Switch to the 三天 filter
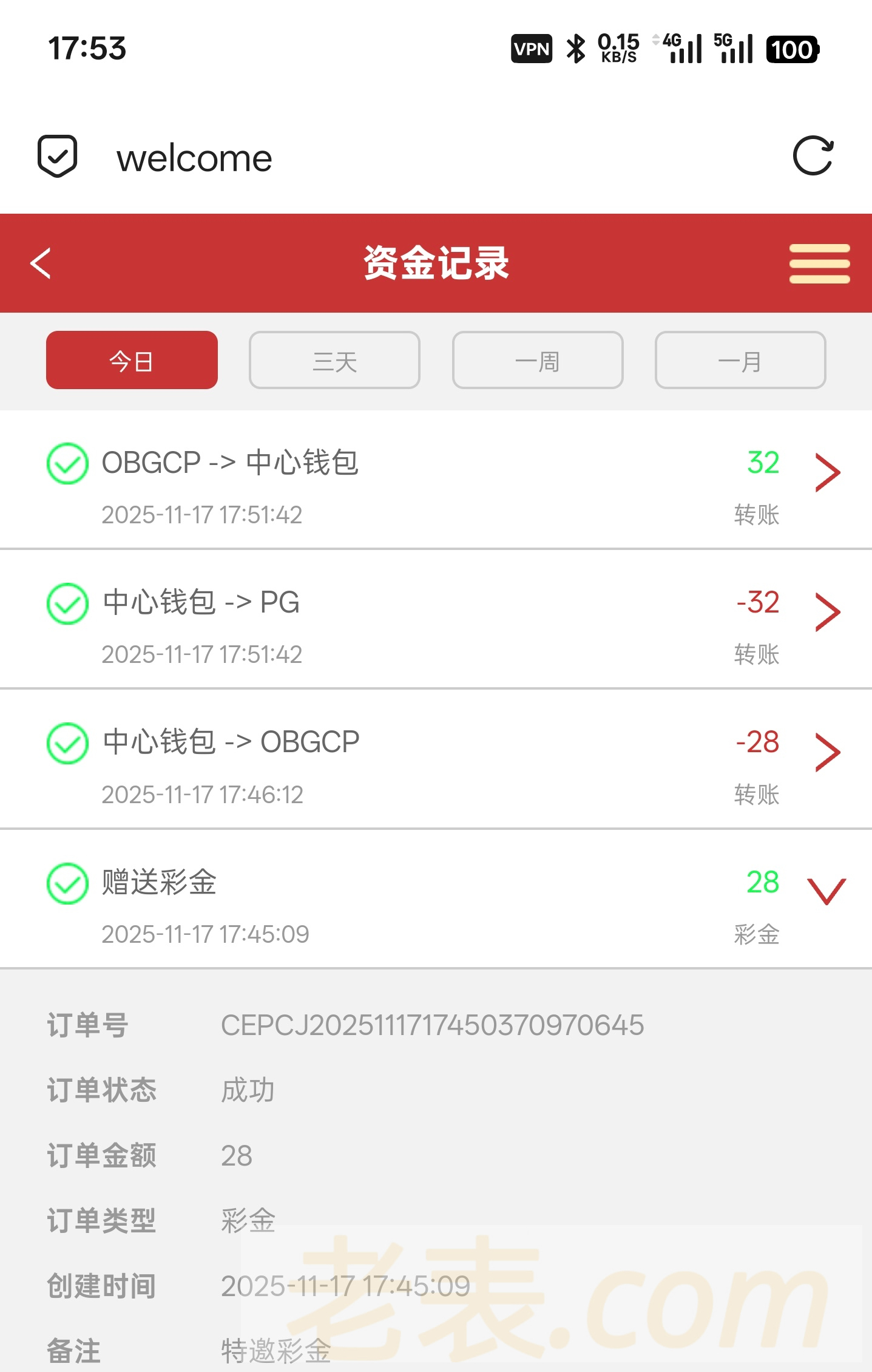The image size is (872, 1372). pos(334,361)
